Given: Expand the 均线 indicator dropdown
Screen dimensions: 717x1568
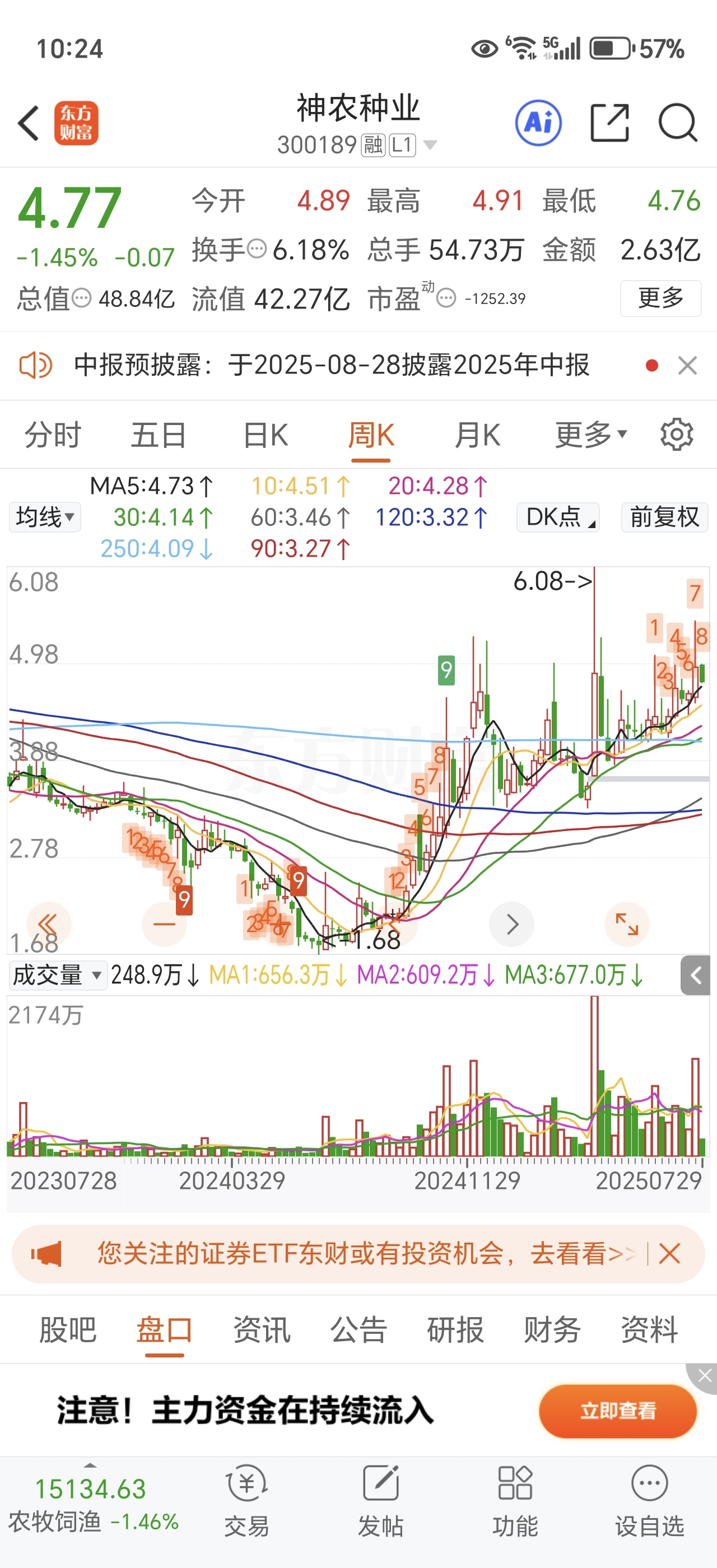Looking at the screenshot, I should [44, 517].
